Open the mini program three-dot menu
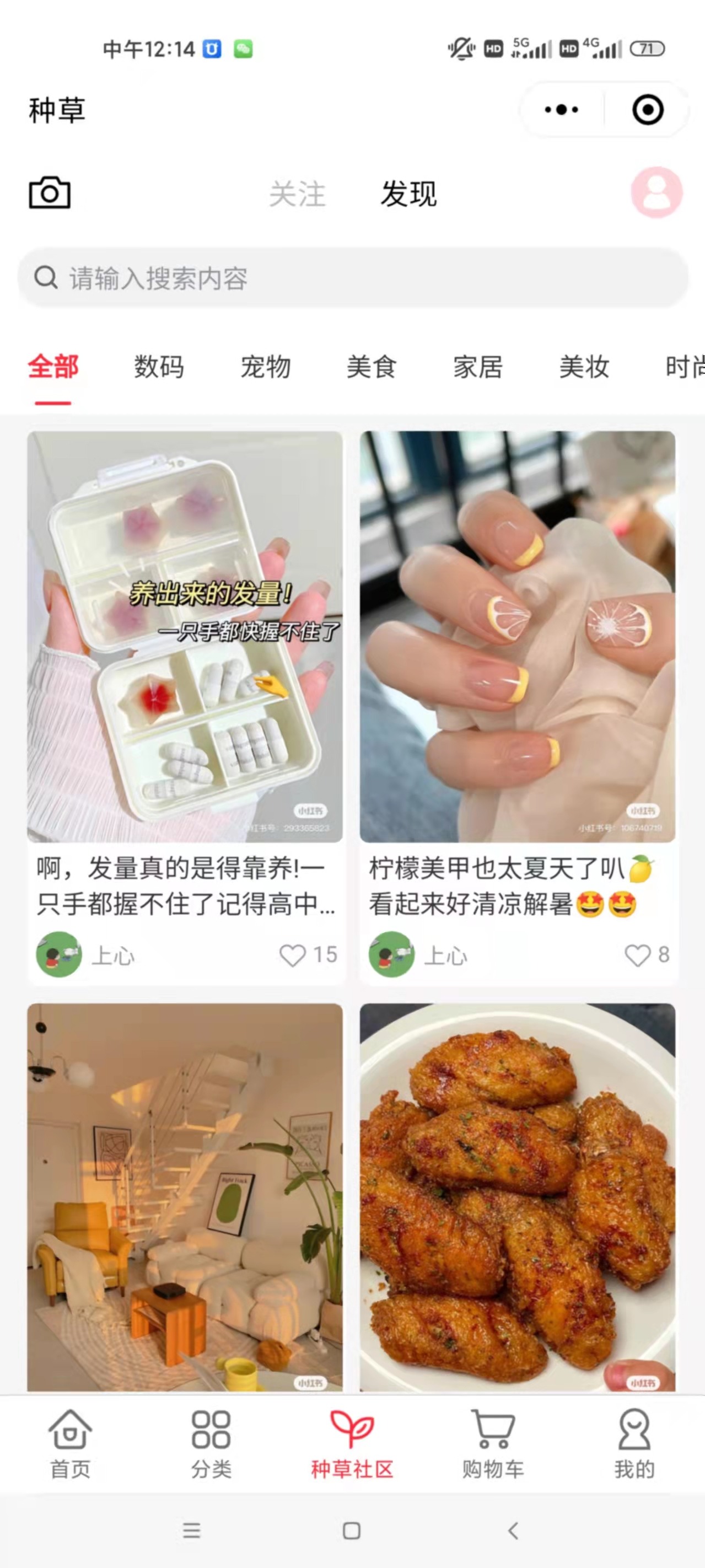 561,110
